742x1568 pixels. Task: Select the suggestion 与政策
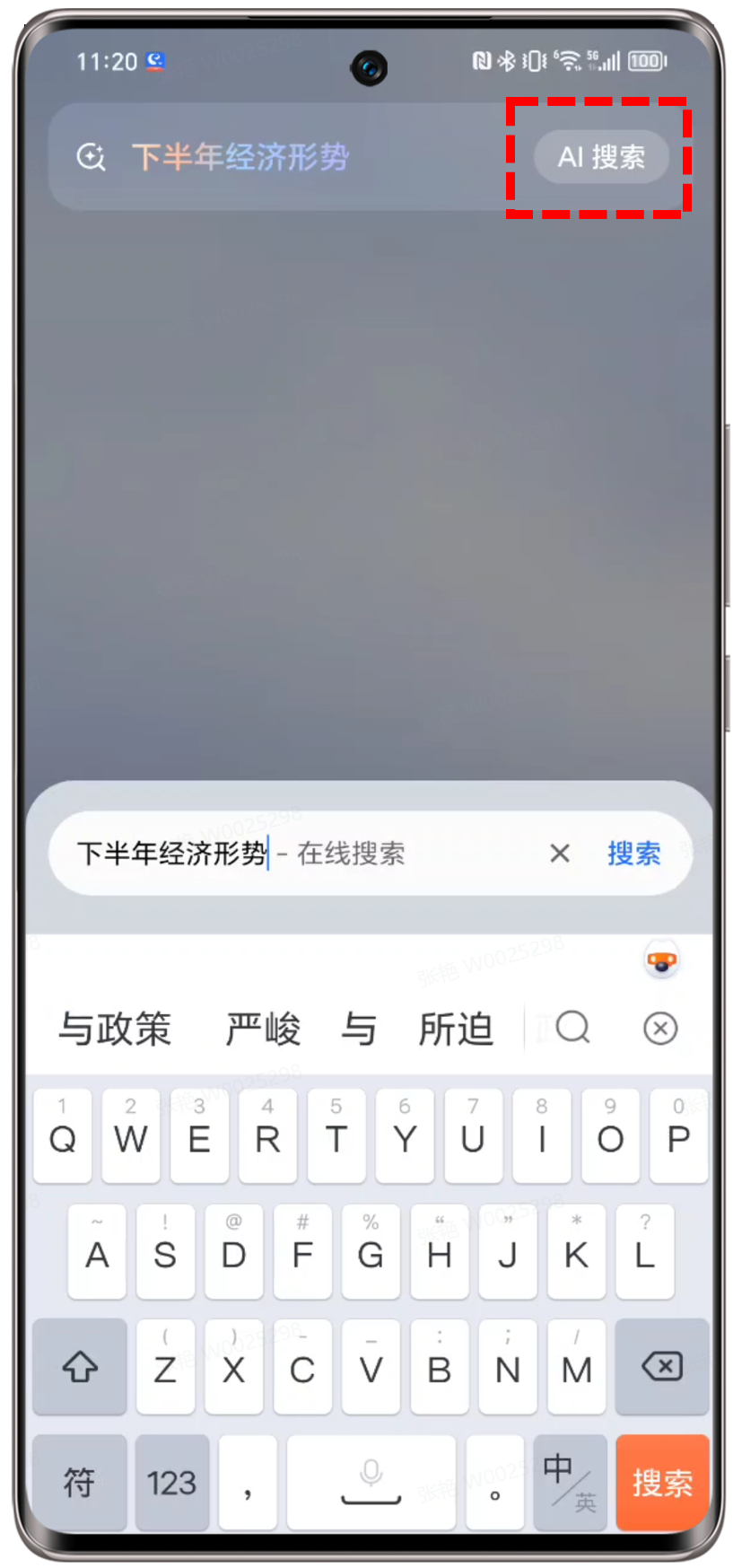point(115,1029)
